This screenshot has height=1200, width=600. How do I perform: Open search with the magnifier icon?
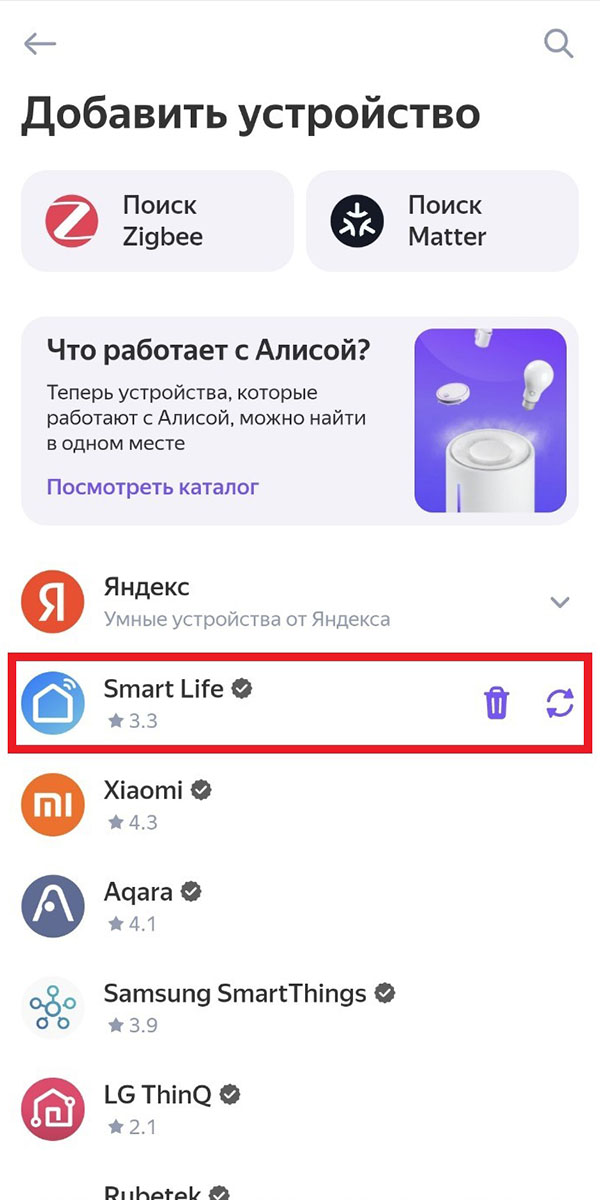(558, 43)
